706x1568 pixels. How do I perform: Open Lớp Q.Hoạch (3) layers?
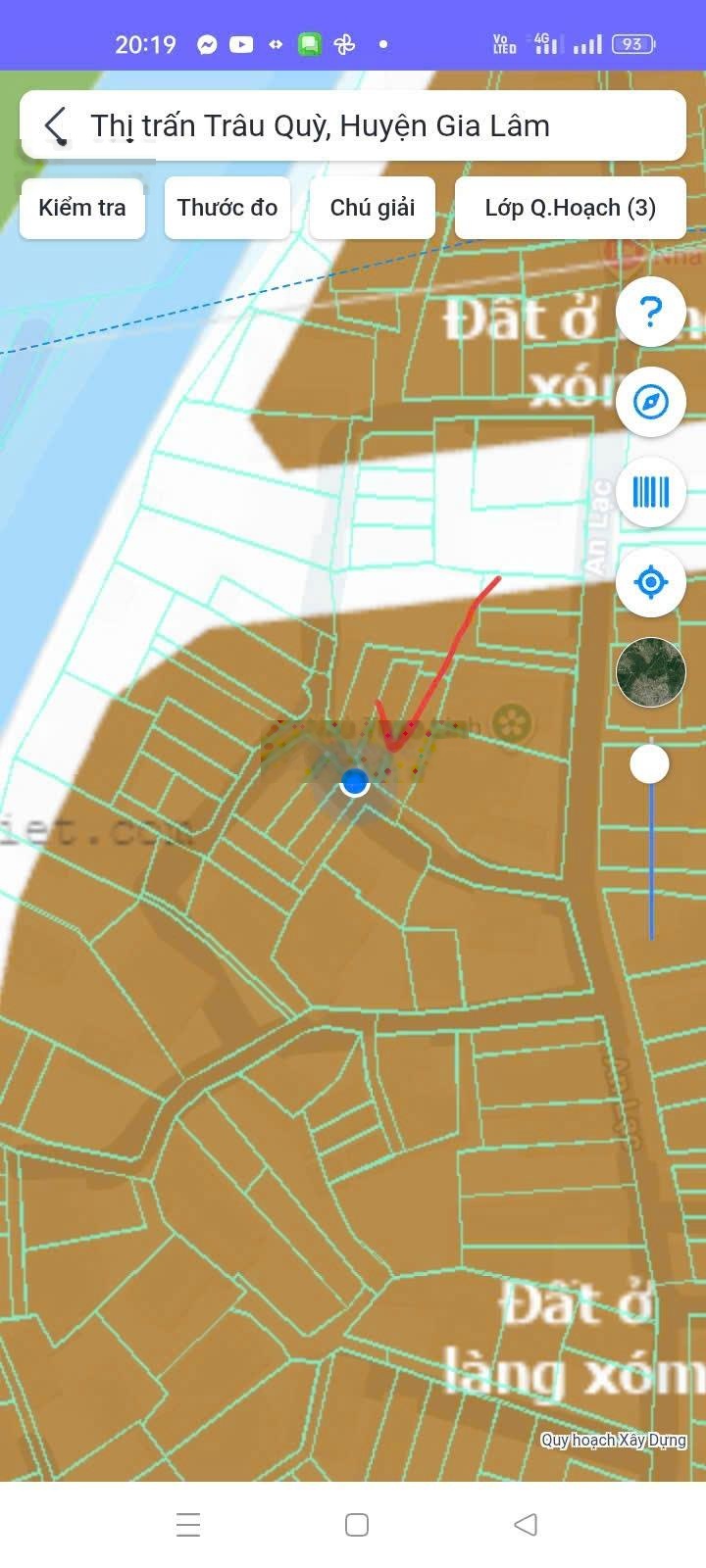(571, 208)
